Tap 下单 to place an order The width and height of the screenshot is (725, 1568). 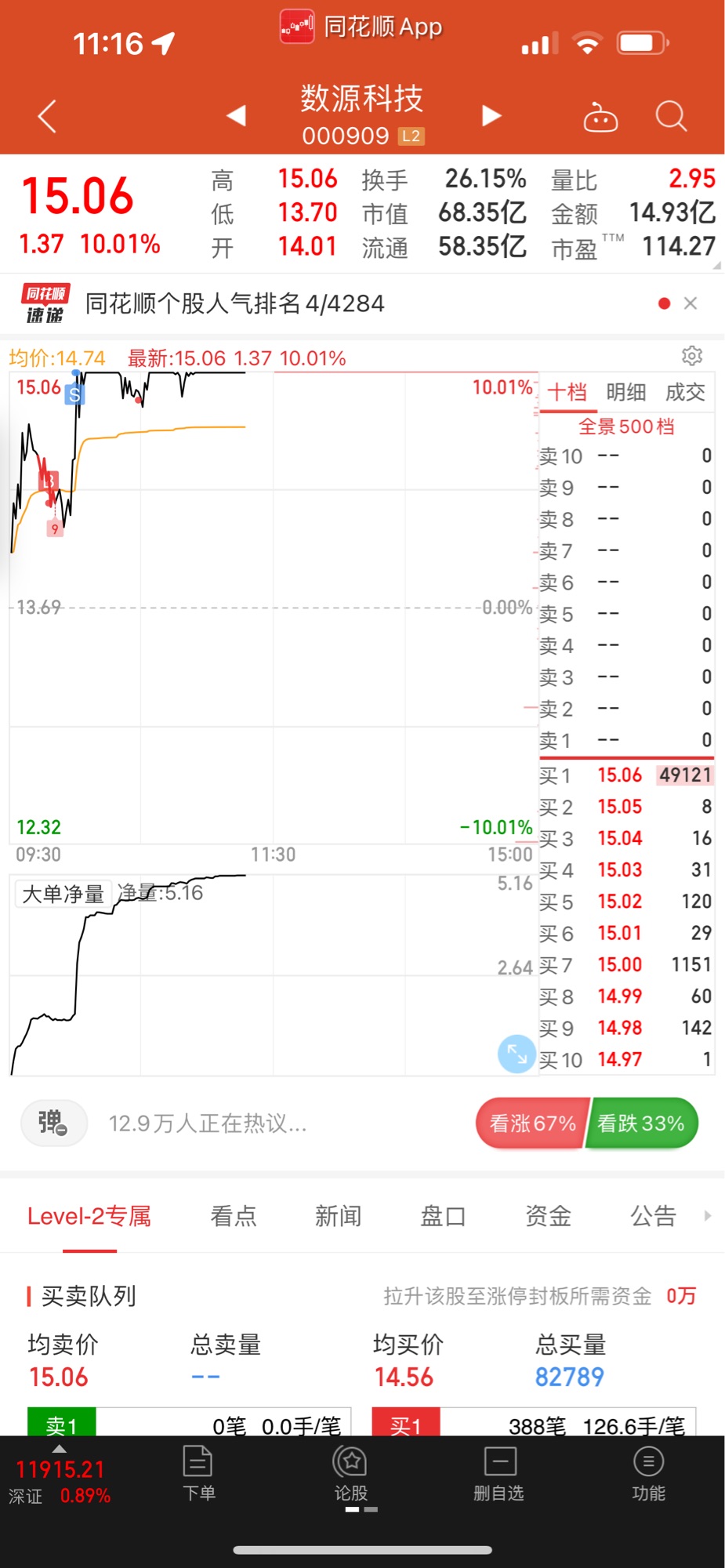198,1474
